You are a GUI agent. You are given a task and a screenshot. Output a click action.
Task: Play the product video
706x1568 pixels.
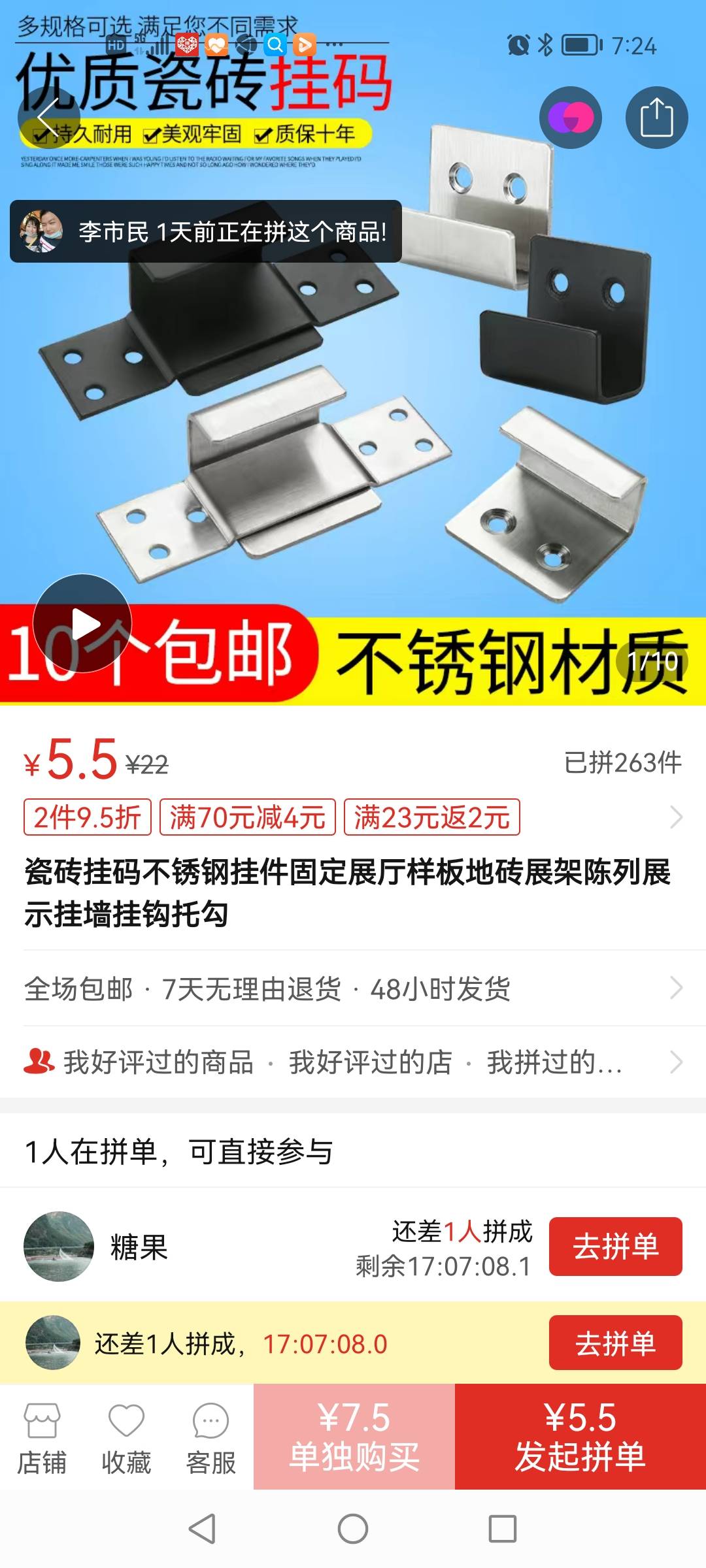pyautogui.click(x=82, y=623)
